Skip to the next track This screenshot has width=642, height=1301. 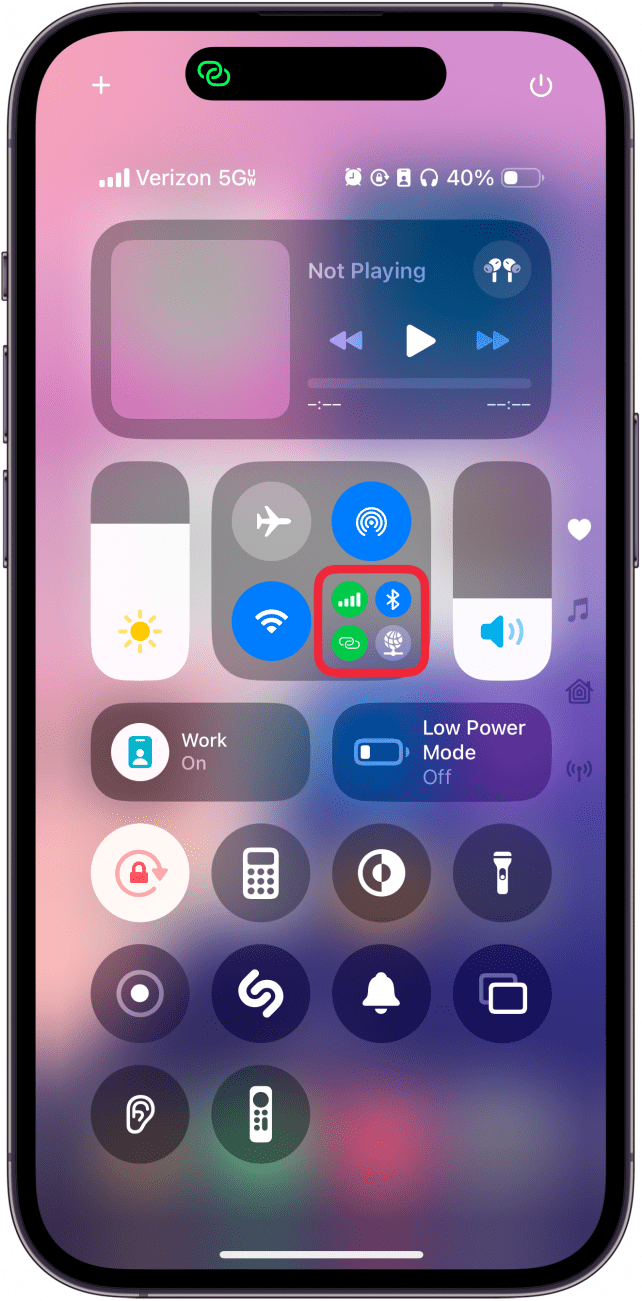492,341
